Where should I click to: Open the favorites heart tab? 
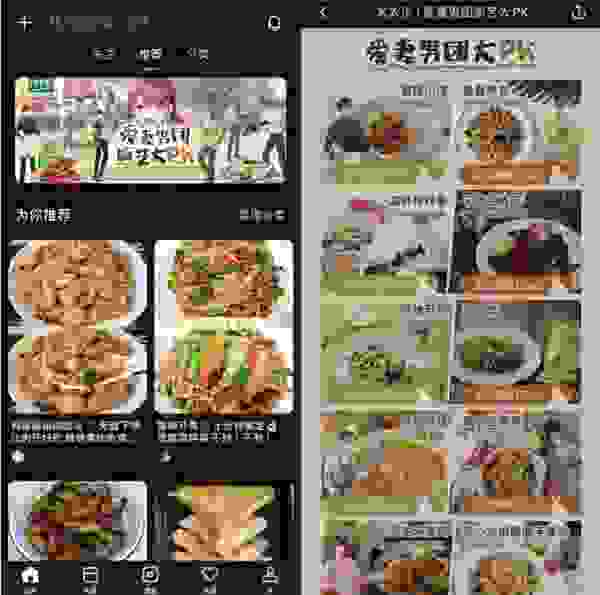[209, 576]
